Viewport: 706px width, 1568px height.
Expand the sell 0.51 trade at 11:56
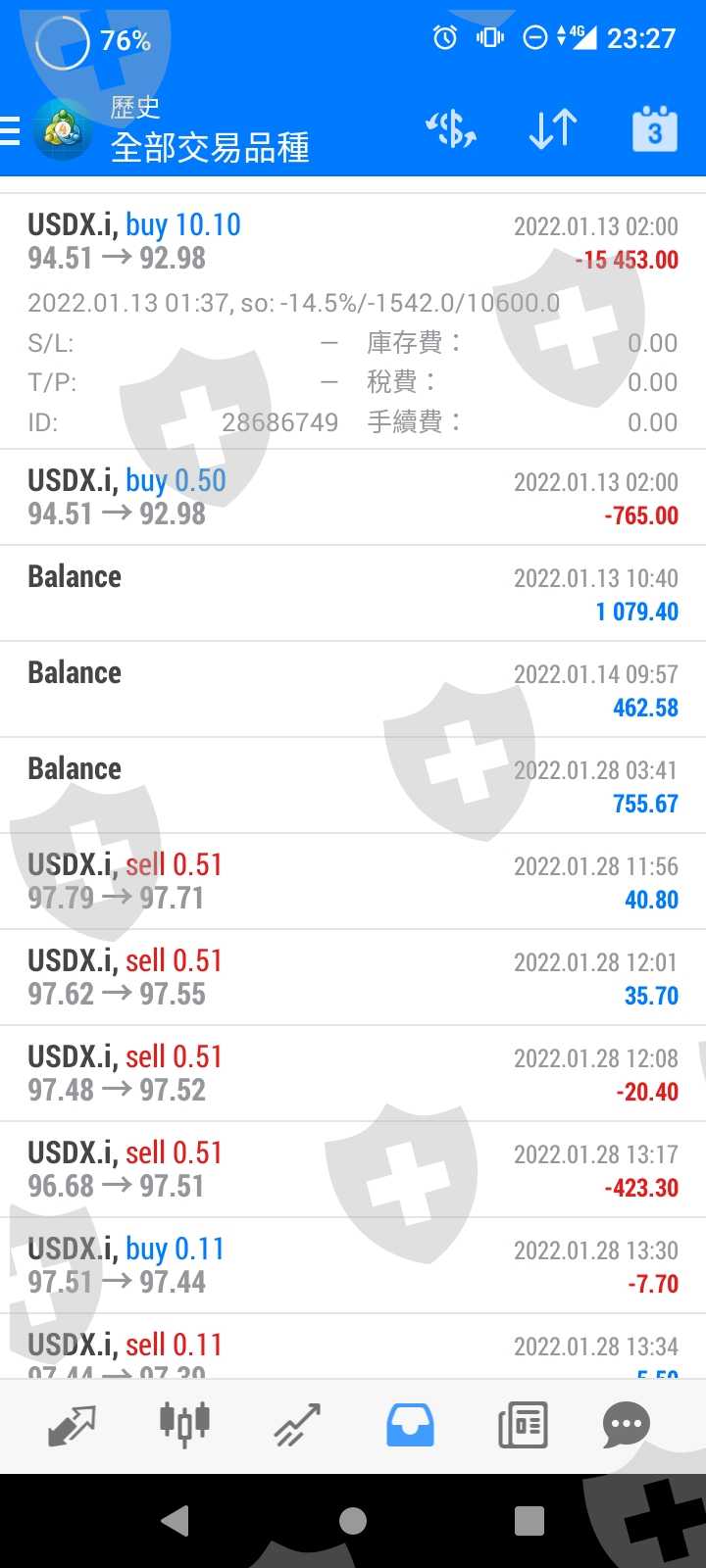[353, 881]
